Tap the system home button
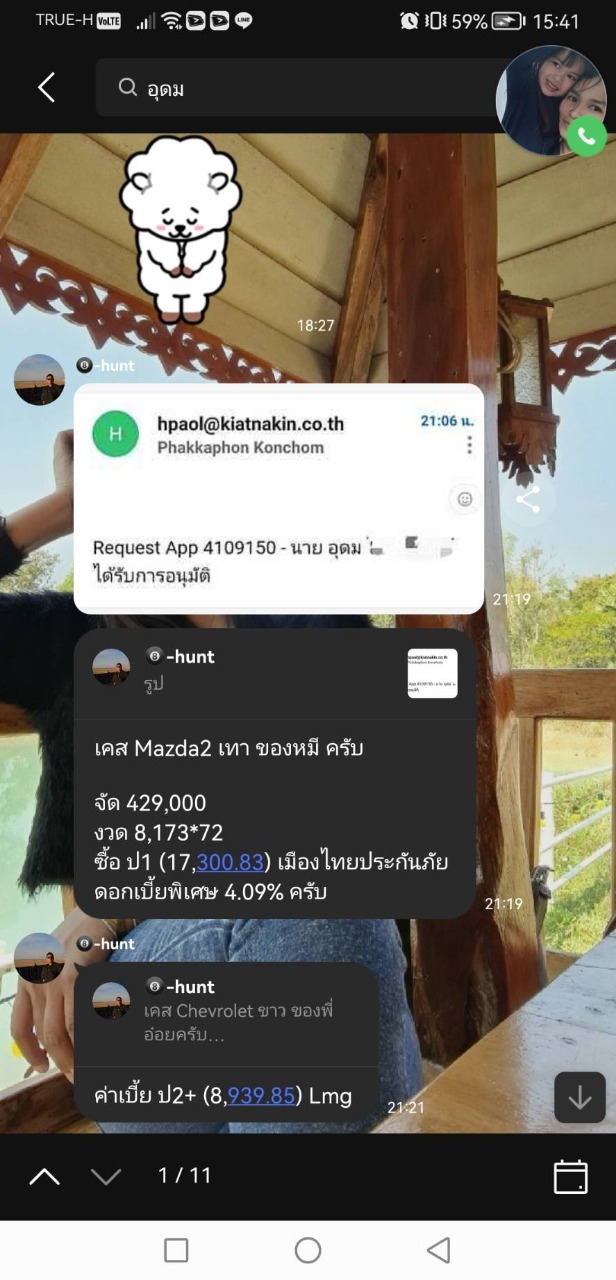This screenshot has width=616, height=1280. (308, 1250)
